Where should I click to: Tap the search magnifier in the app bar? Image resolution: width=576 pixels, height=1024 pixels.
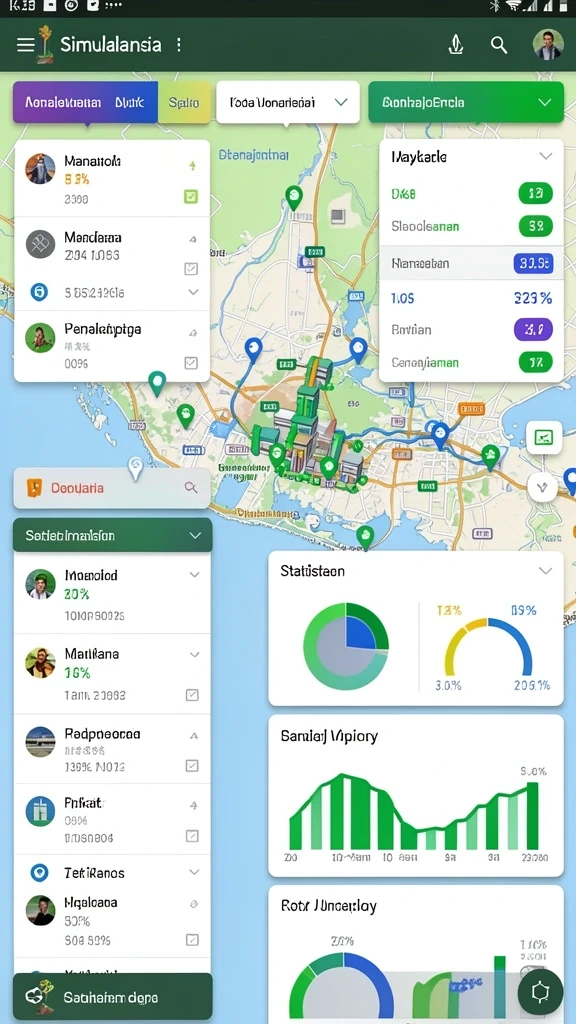pos(499,45)
